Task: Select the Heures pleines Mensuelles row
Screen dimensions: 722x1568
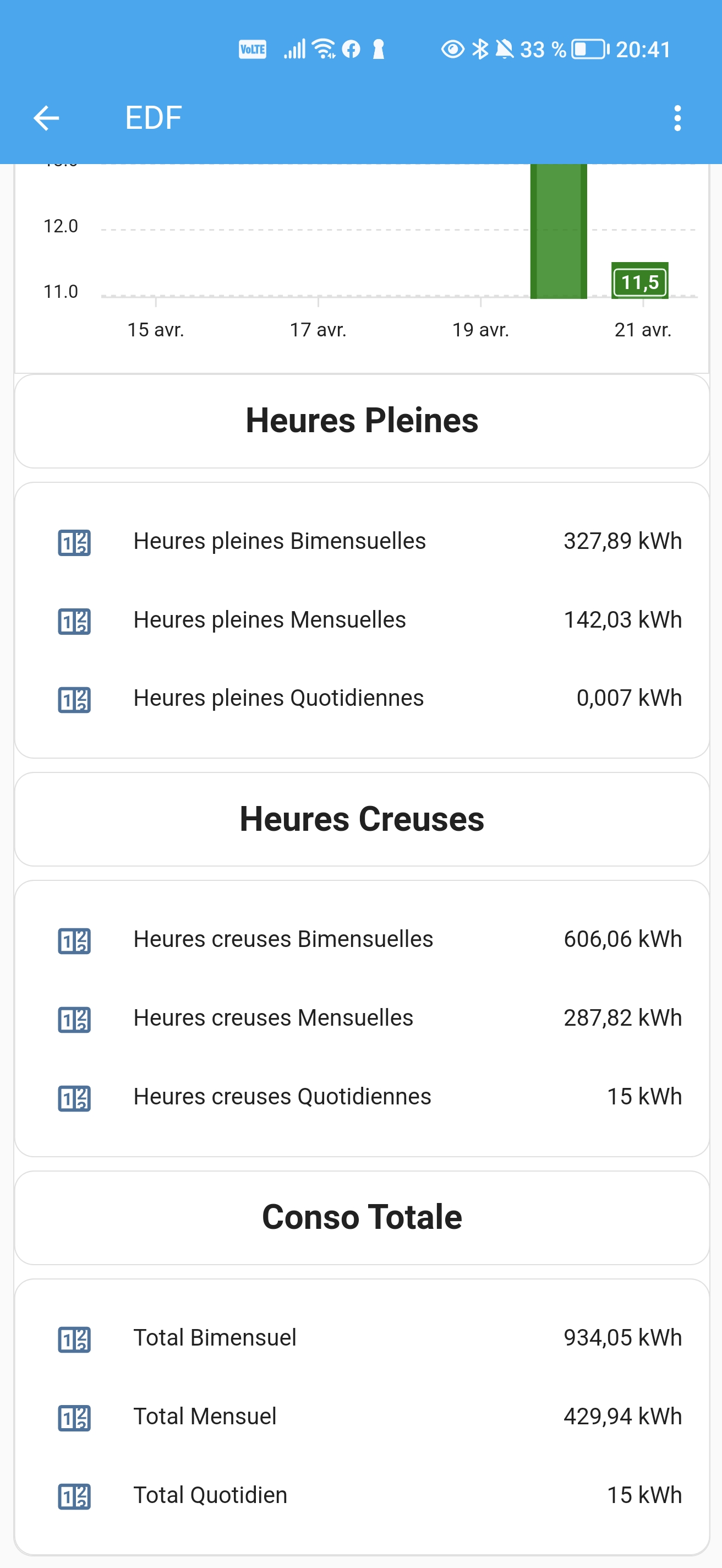Action: (362, 620)
